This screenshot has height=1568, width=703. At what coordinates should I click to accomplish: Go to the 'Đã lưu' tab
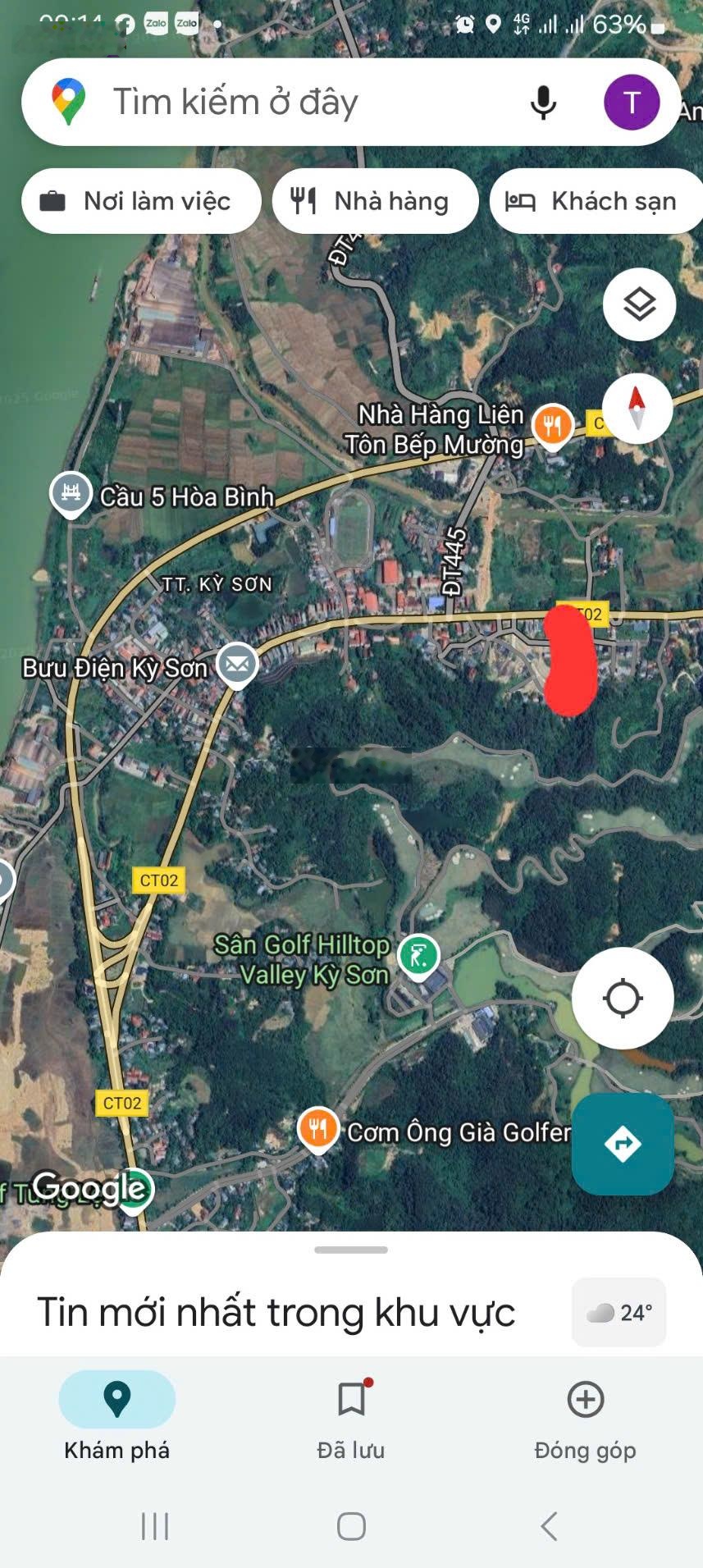(x=351, y=1417)
